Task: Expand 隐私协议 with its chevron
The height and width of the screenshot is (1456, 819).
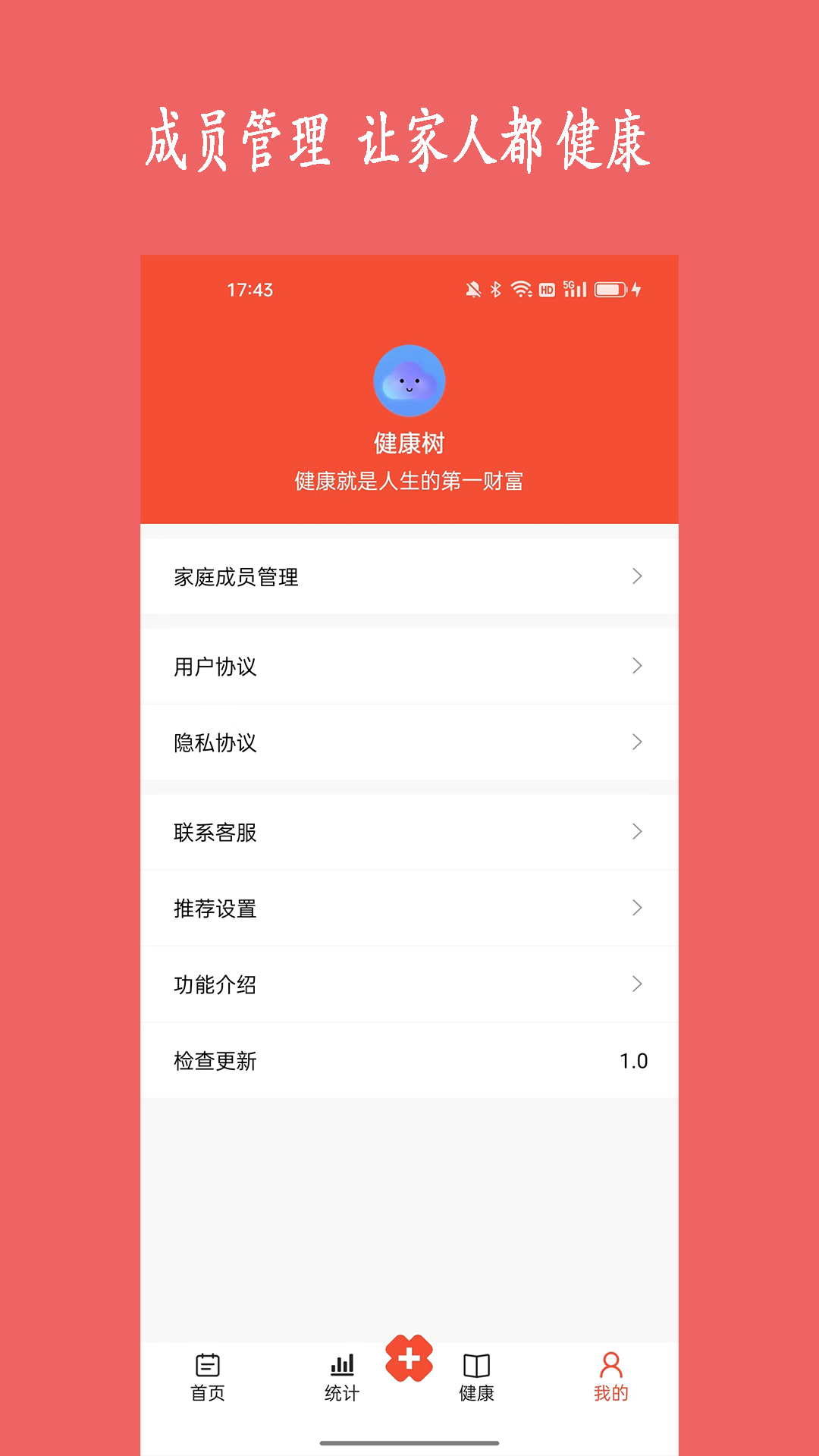Action: [637, 743]
